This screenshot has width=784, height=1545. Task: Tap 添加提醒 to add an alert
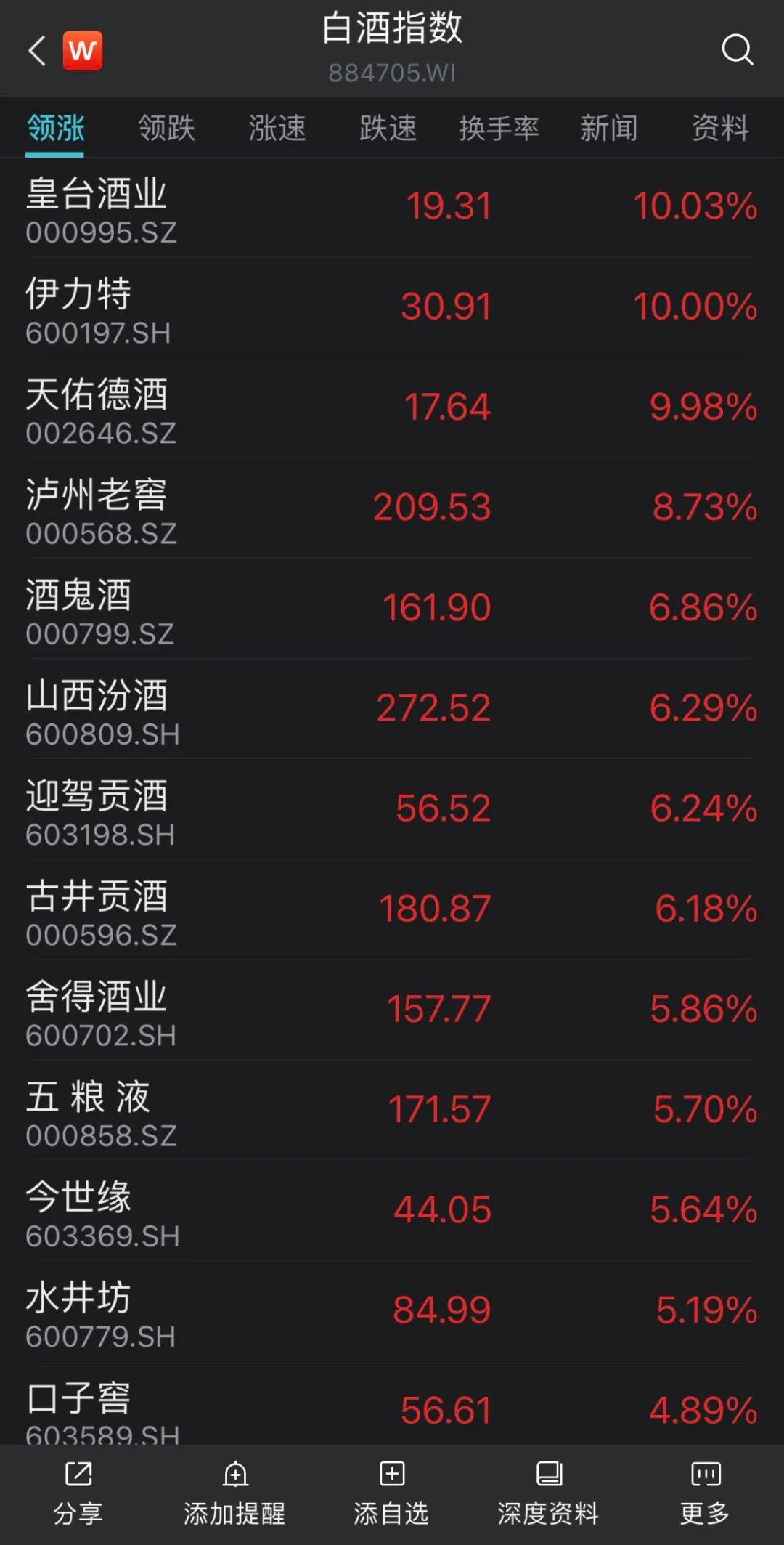[234, 1493]
